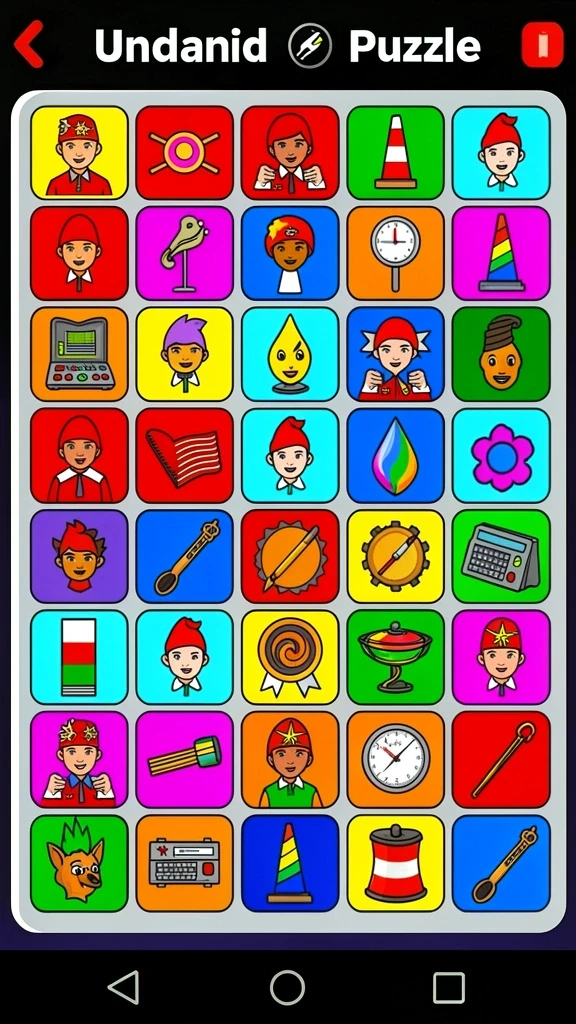
Task: Select the striped bar on cyan tile
Action: (x=79, y=657)
